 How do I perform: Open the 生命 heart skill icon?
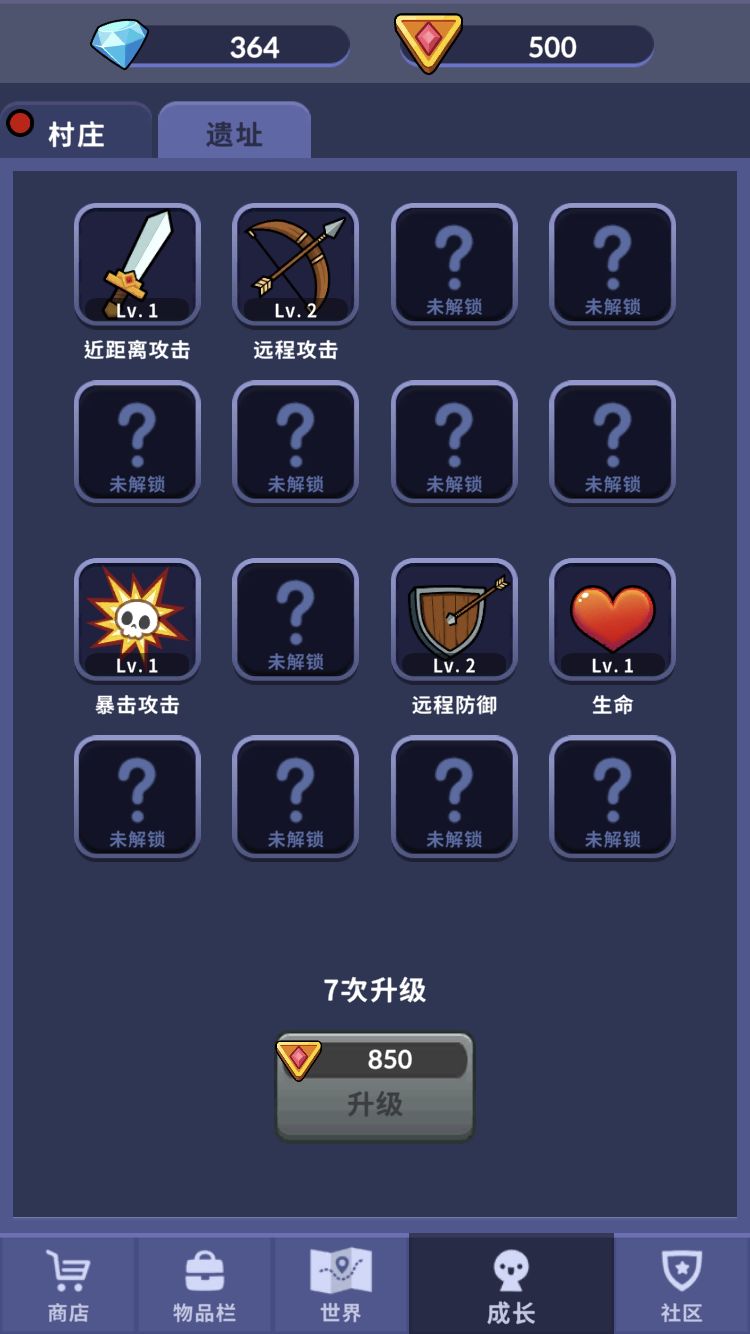point(611,618)
